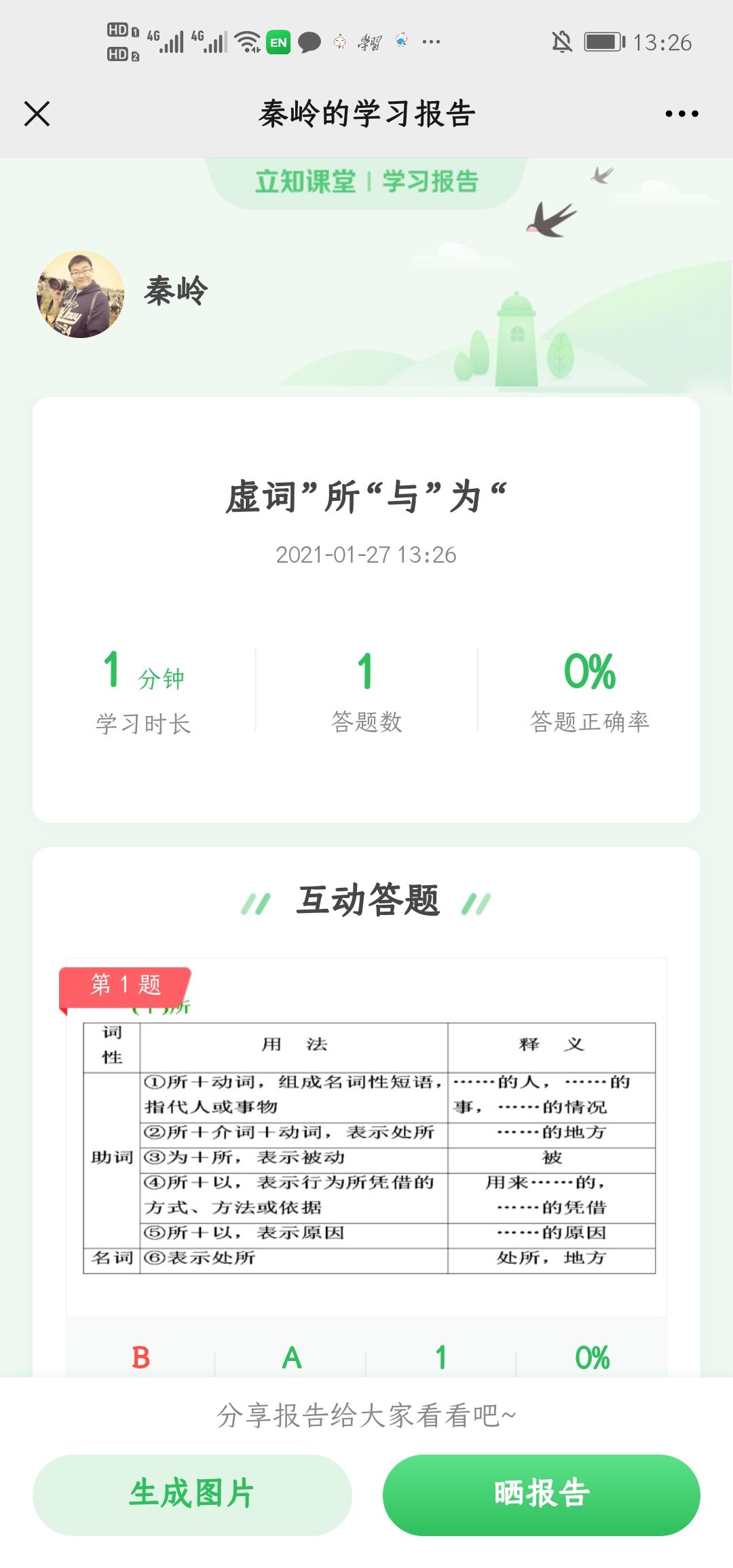Open the three-dot overflow menu
733x1568 pixels.
[x=681, y=113]
